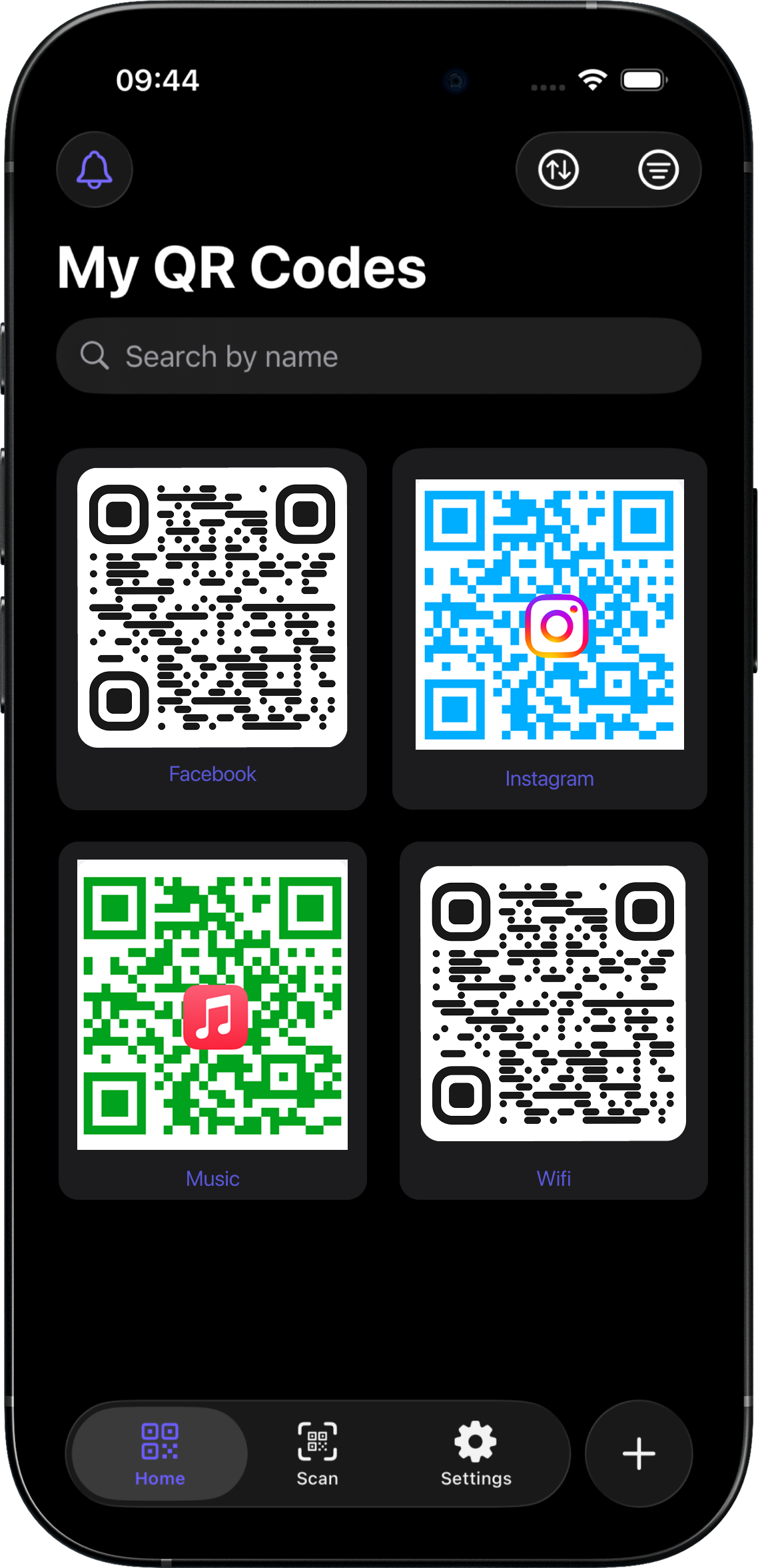
Task: Add a new QR code with plus button
Action: (638, 1453)
